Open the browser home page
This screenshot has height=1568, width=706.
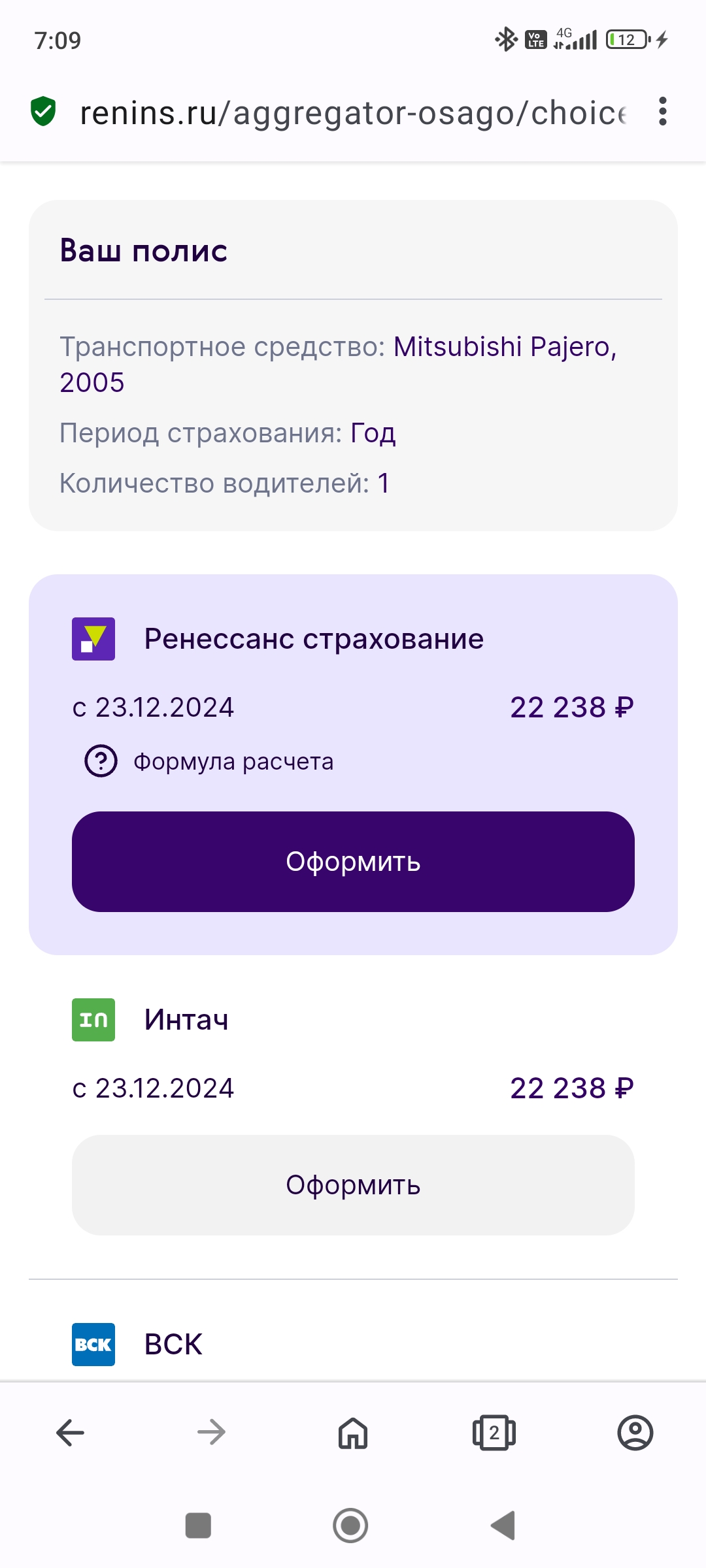pyautogui.click(x=353, y=1433)
